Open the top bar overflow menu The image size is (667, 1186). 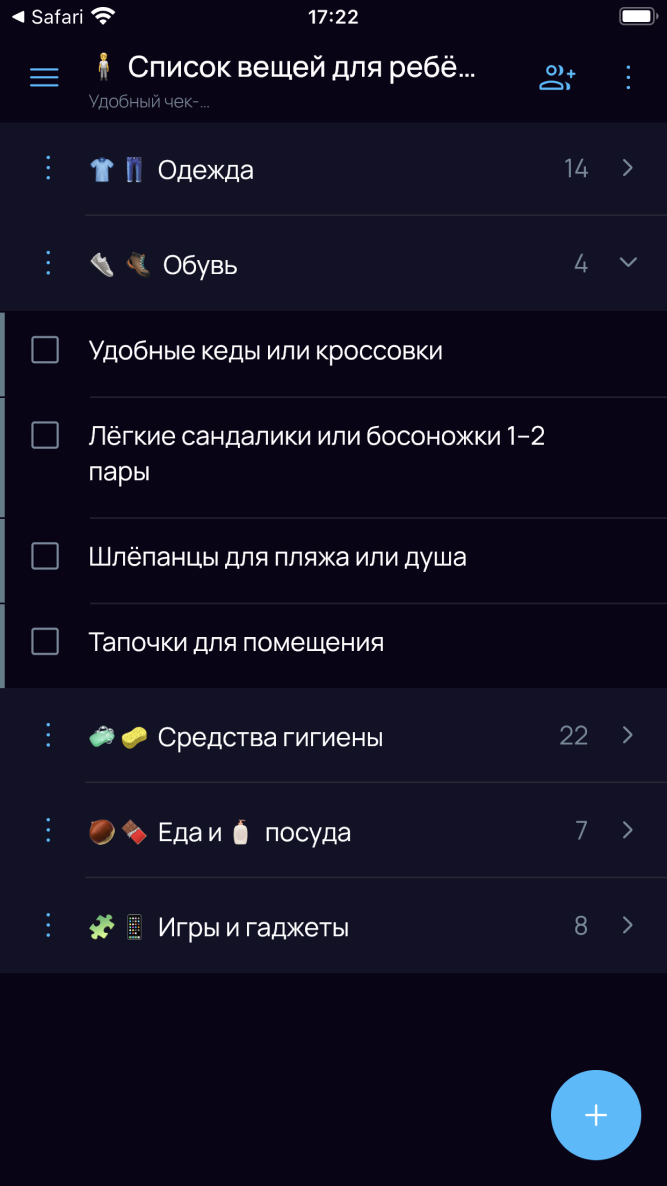(628, 78)
